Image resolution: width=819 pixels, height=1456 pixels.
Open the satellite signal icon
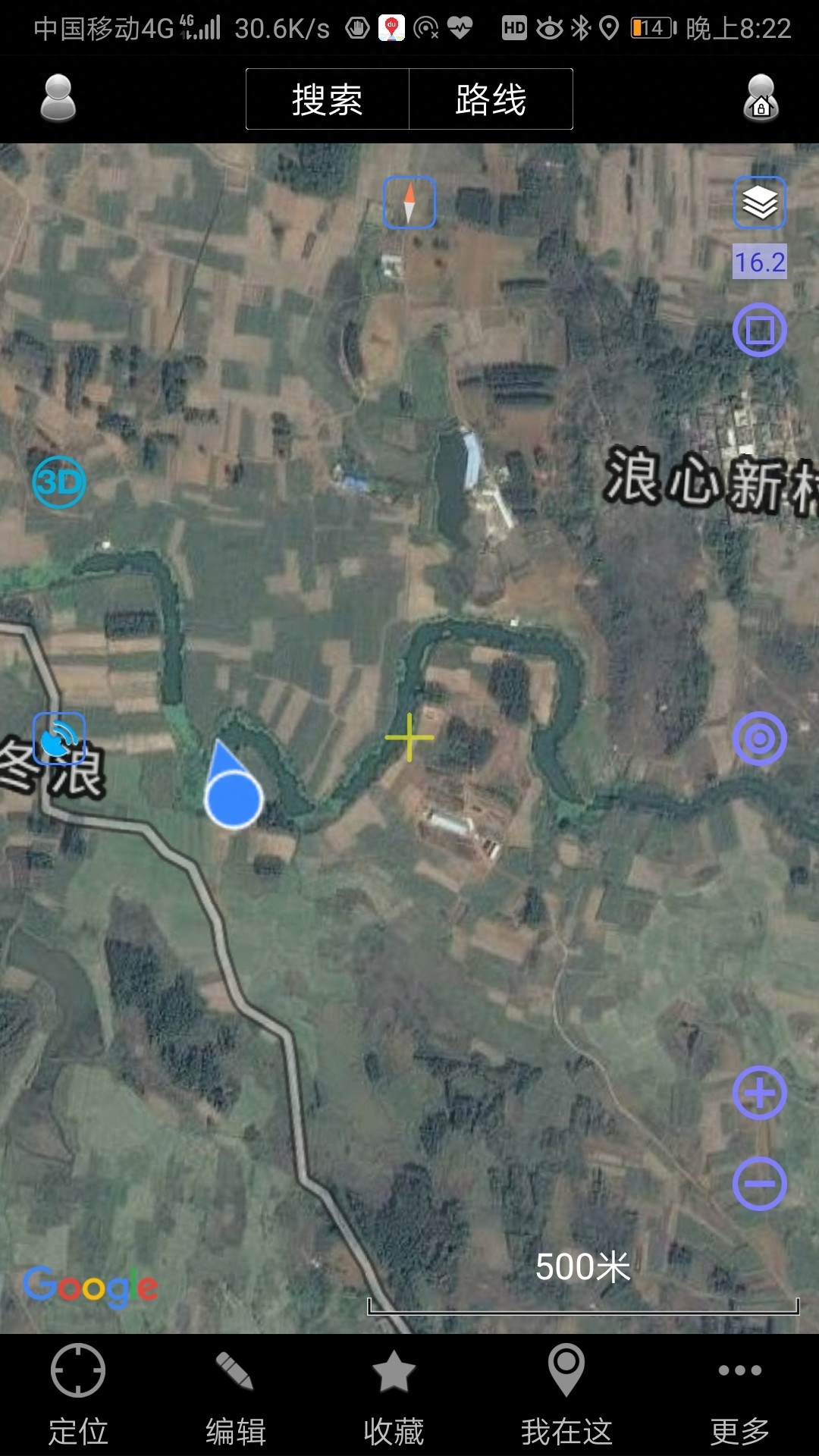pyautogui.click(x=58, y=738)
